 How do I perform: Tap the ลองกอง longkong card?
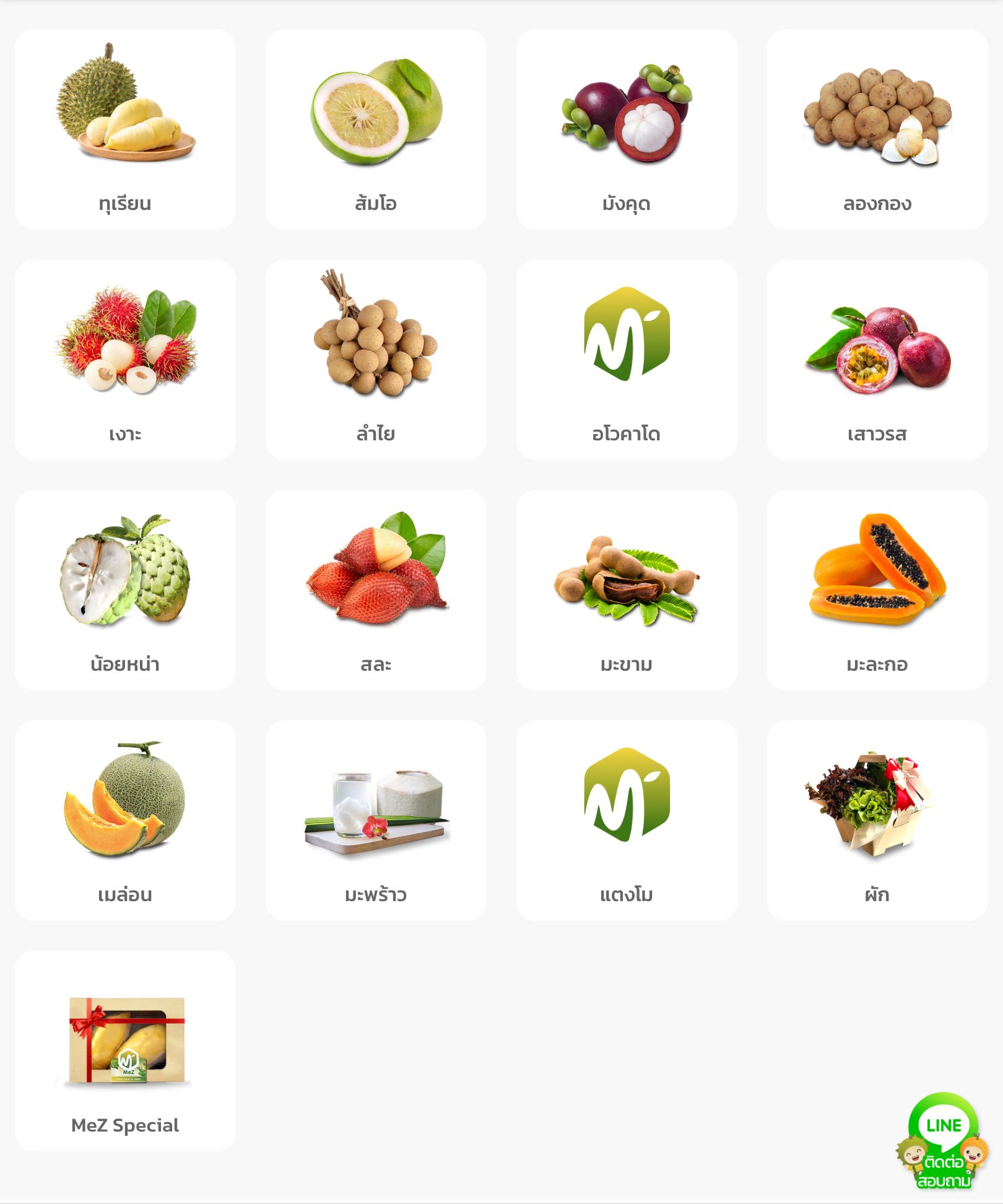pos(877,129)
